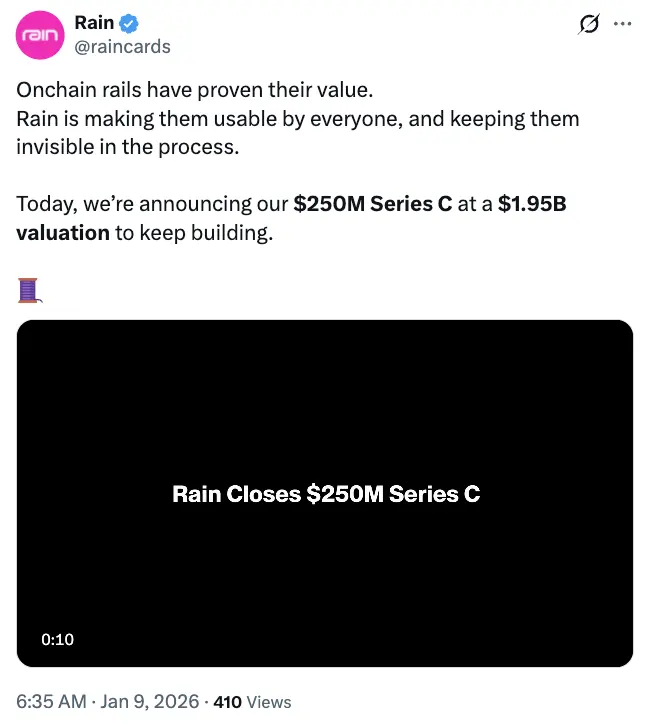Viewport: 649px width, 728px height.
Task: Tap the Grok icon beside the post
Action: click(589, 24)
